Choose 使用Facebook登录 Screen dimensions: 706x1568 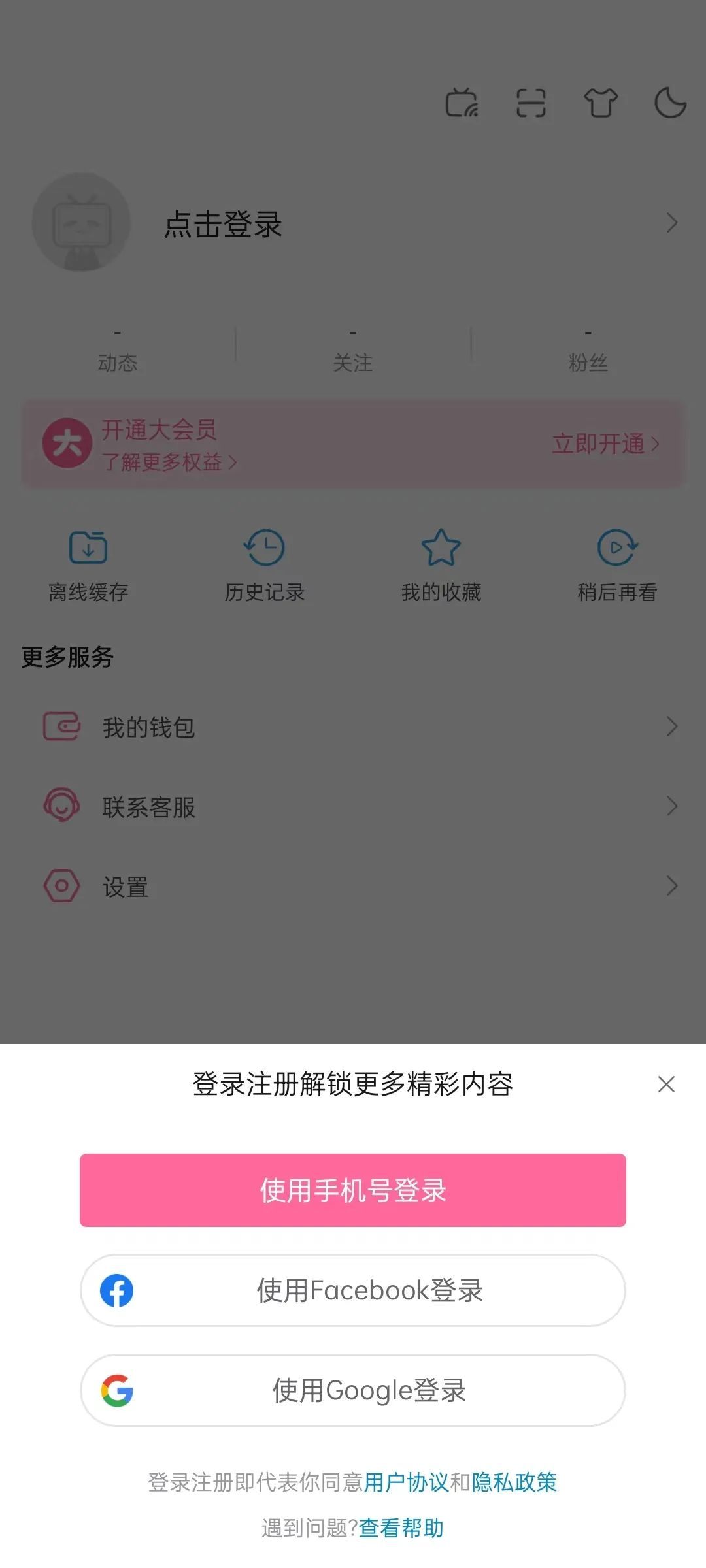353,1290
